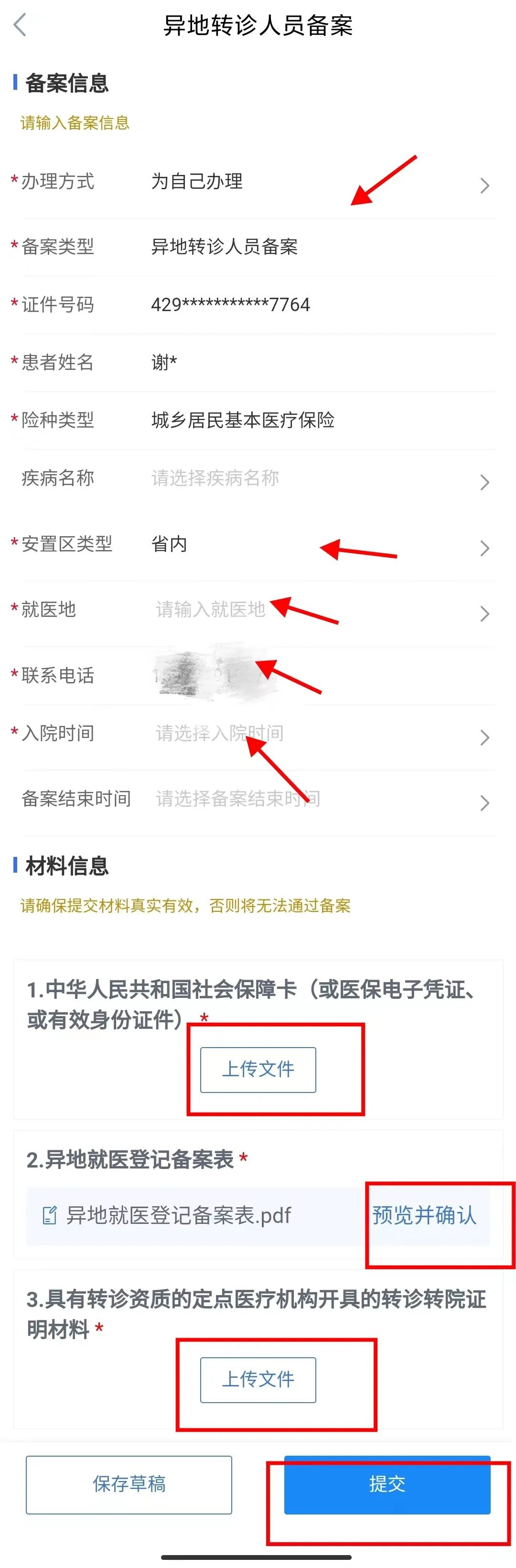The width and height of the screenshot is (516, 1568).
Task: Select a 疾病名称
Action: [x=316, y=479]
